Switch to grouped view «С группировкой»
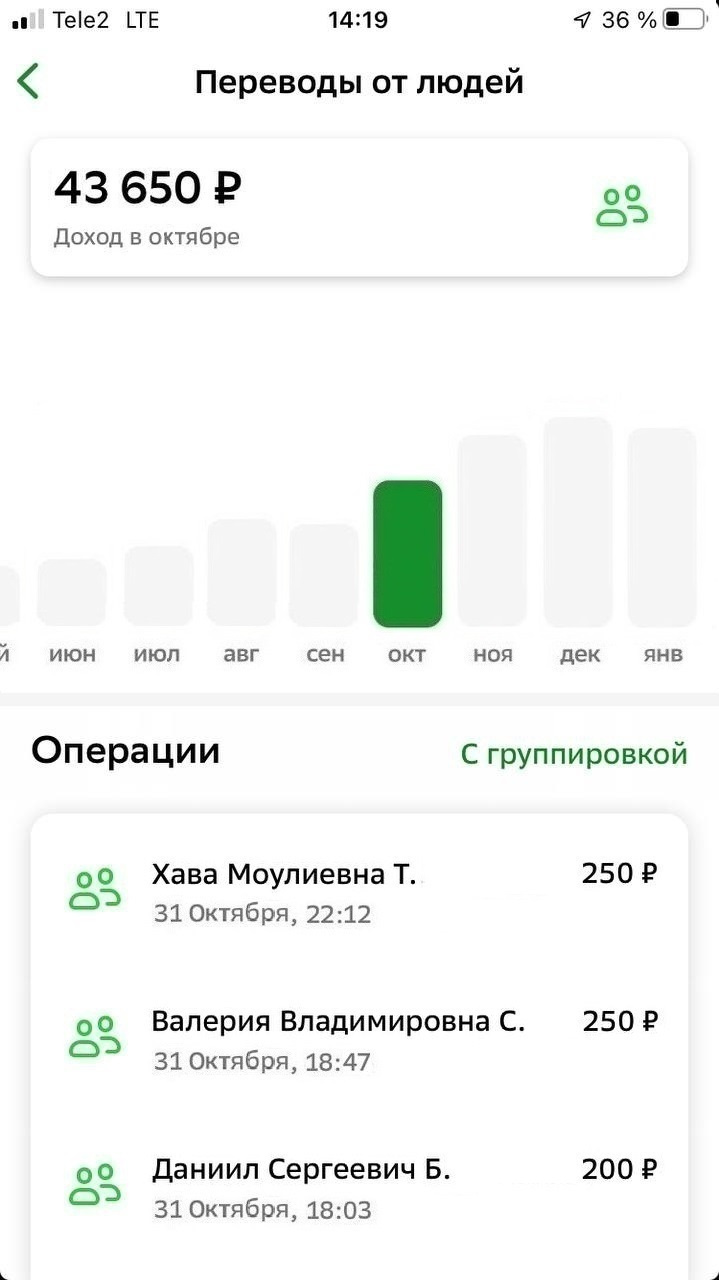The height and width of the screenshot is (1280, 719). 574,754
